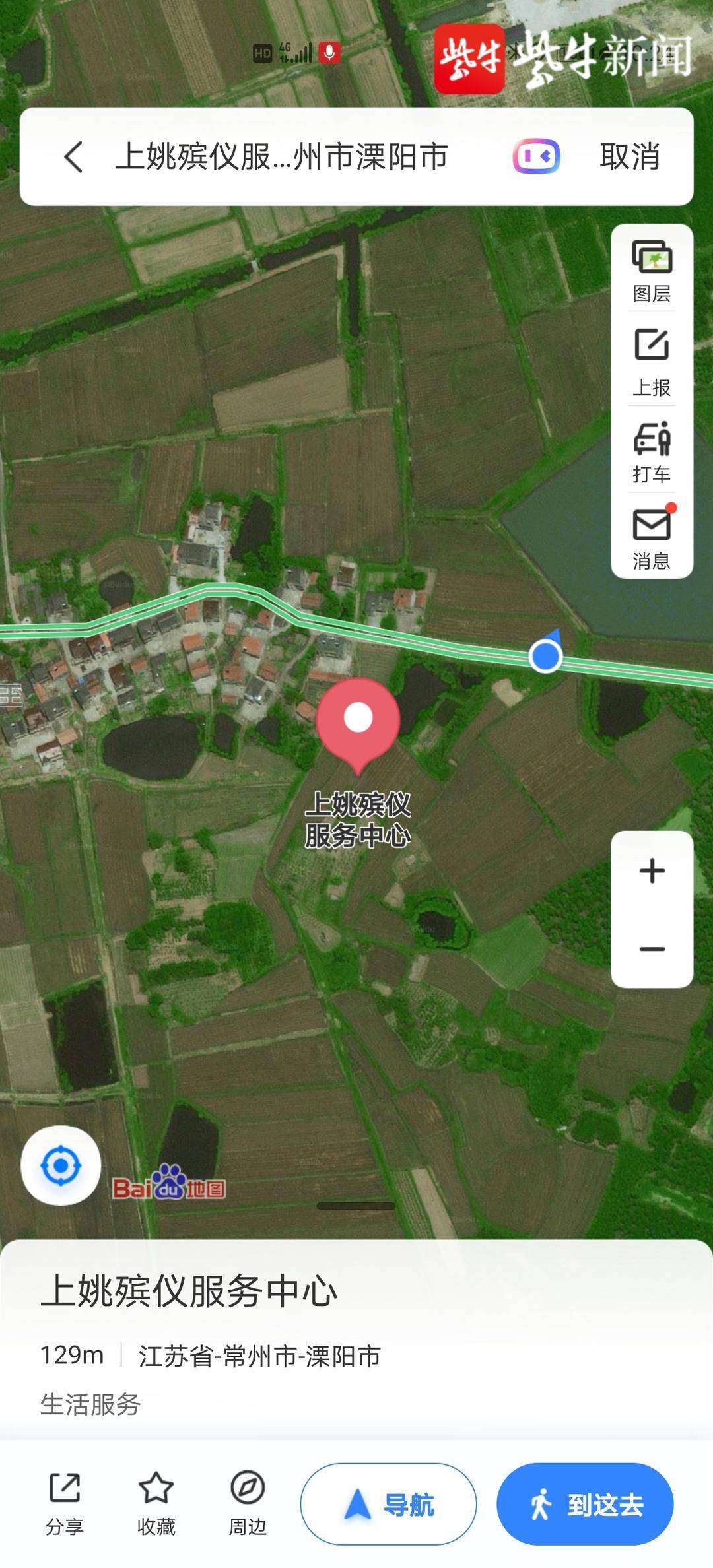
Task: Get the route with 到这去
Action: pyautogui.click(x=584, y=1504)
